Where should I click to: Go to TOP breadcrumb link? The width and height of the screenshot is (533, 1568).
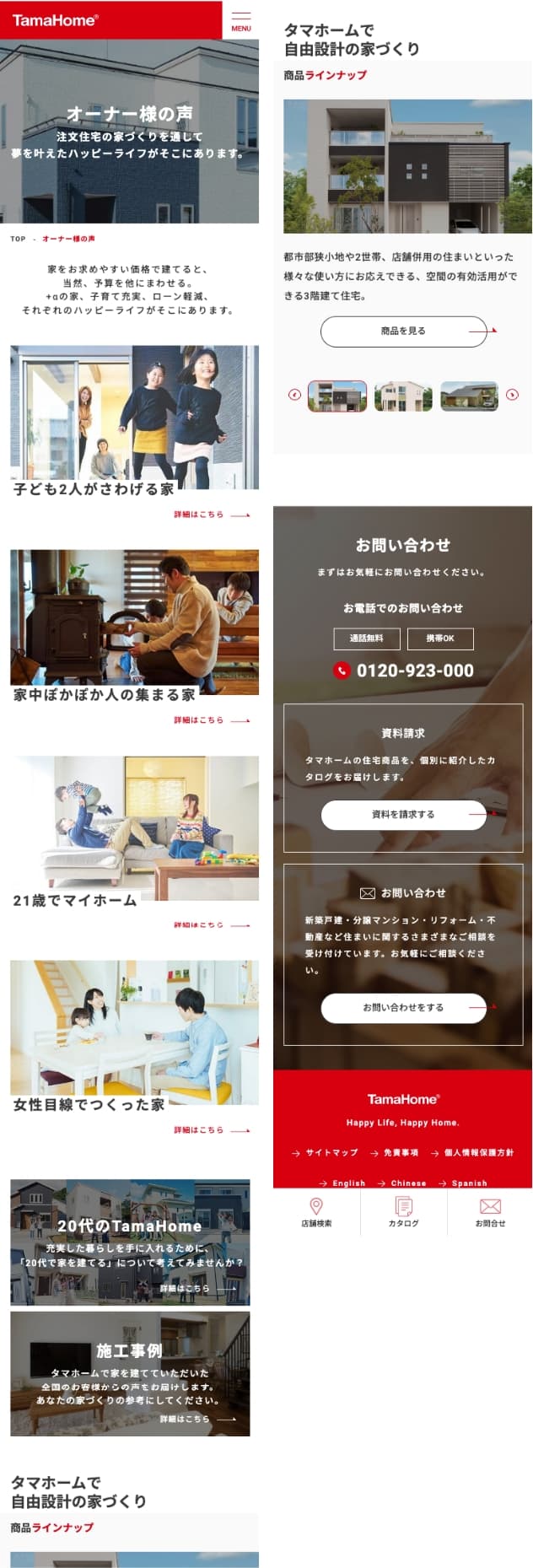(x=18, y=239)
